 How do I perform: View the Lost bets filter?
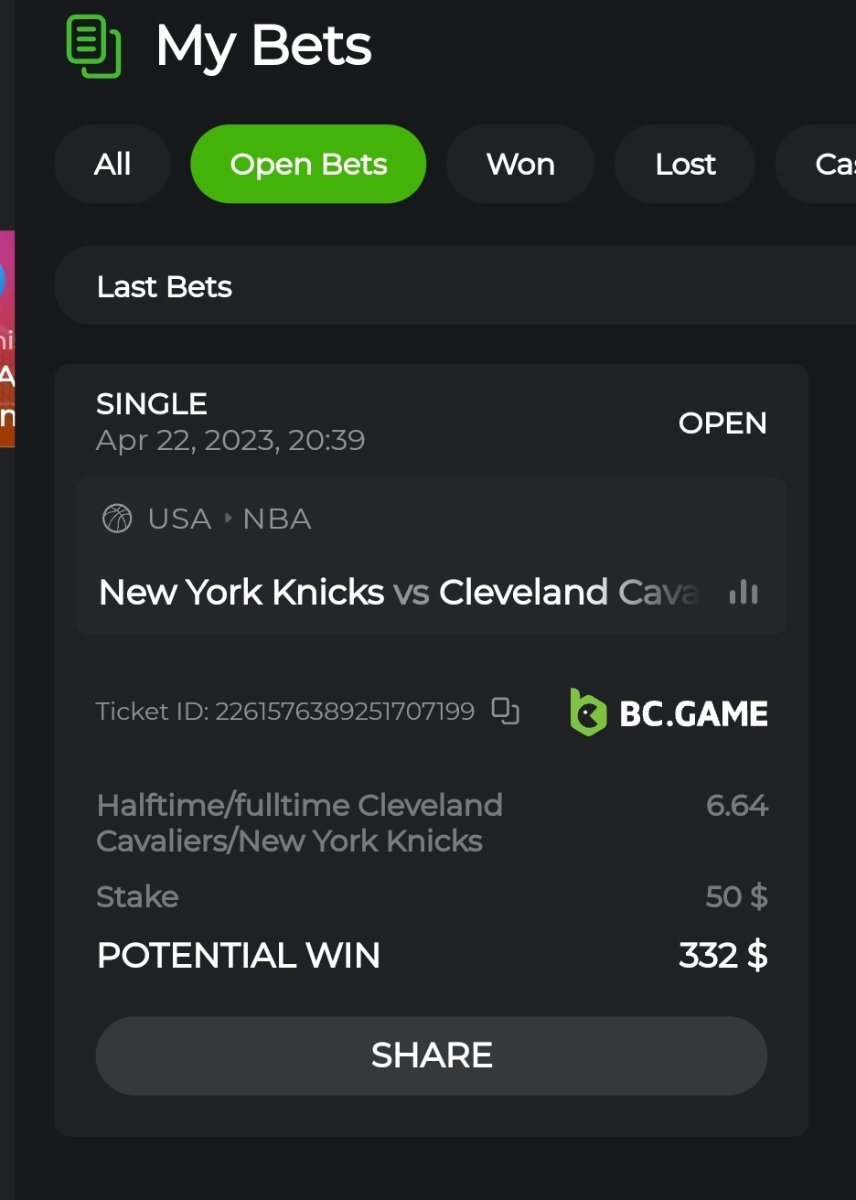685,164
